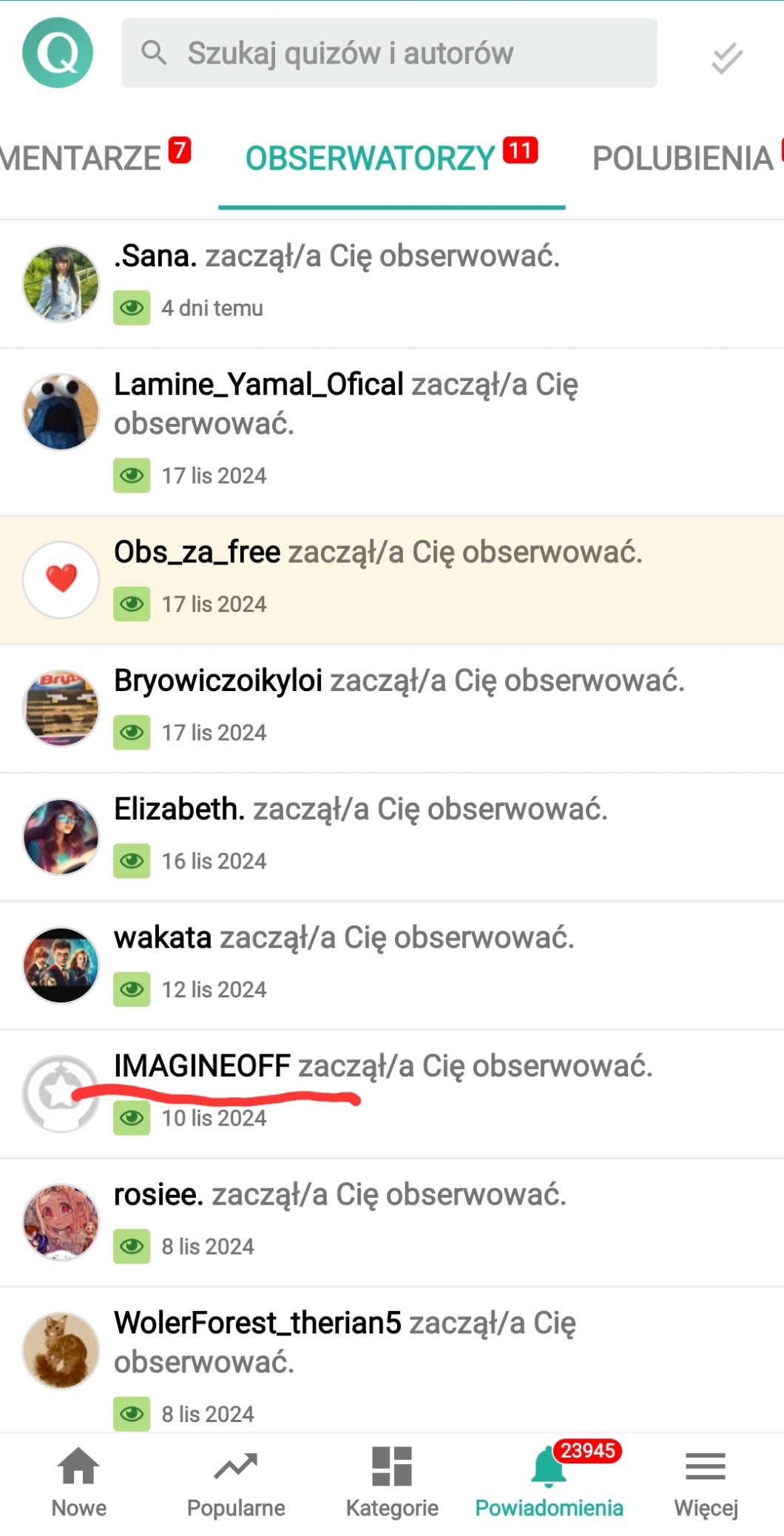Focus the 'Szukaj quizów i autorów' search field
Viewport: 784px width, 1536px height.
pyautogui.click(x=389, y=53)
